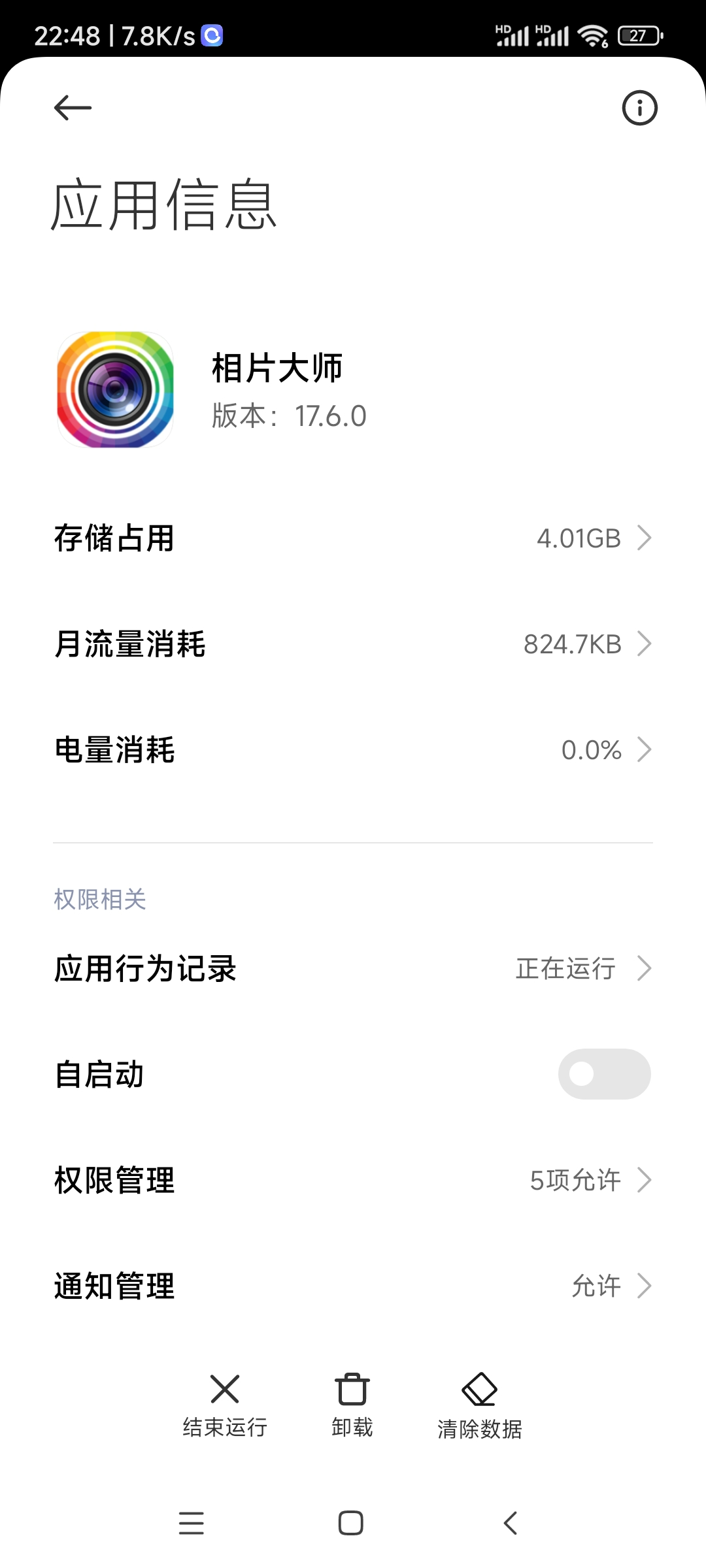The height and width of the screenshot is (1568, 706).
Task: Open the info icon in top corner
Action: point(639,108)
